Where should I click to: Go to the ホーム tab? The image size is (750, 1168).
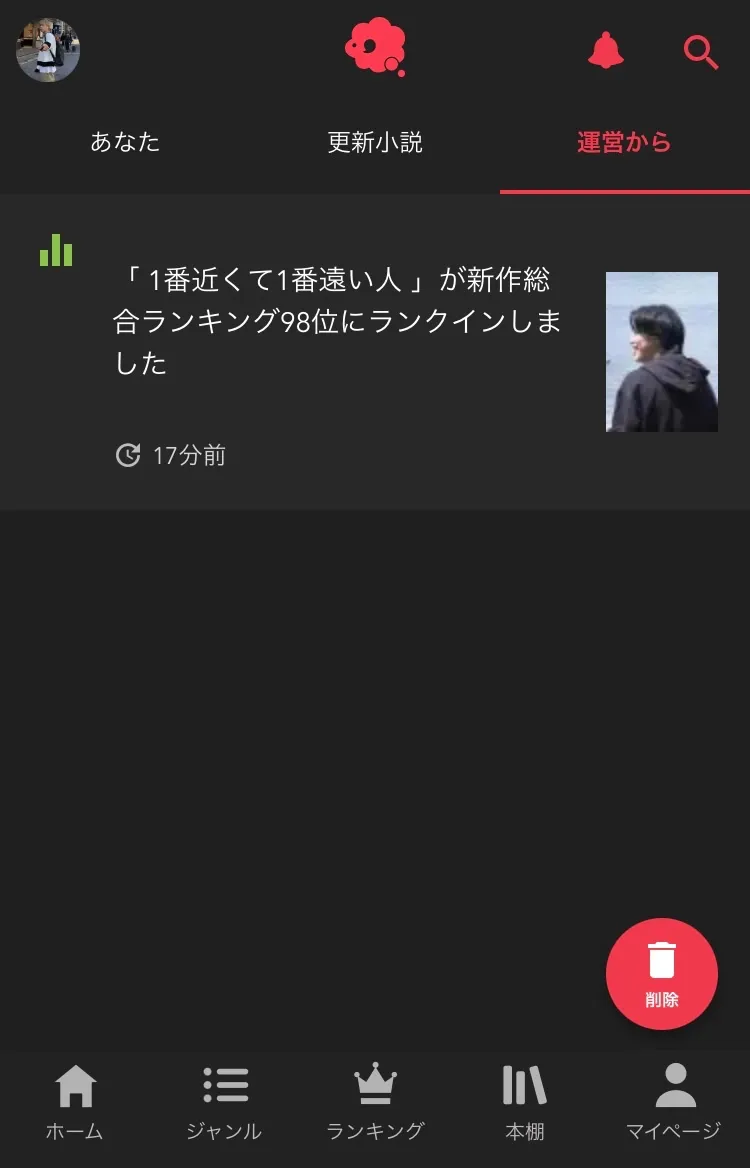75,1102
